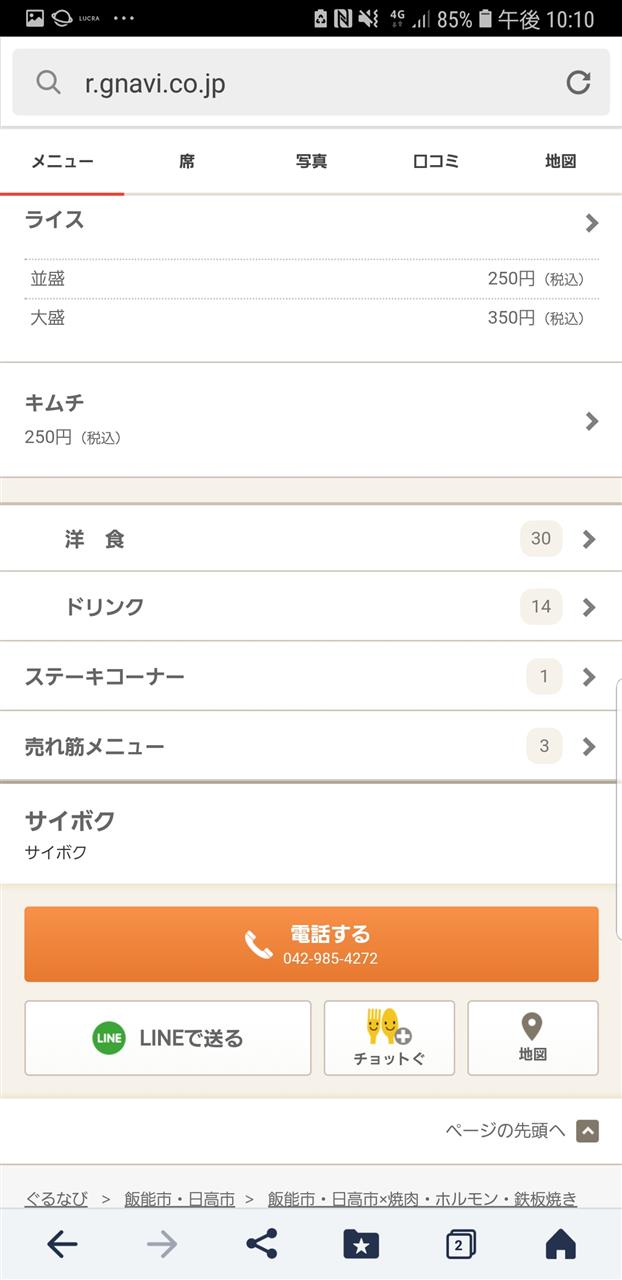Open the 地図 tab at top
This screenshot has width=622, height=1280.
[560, 161]
